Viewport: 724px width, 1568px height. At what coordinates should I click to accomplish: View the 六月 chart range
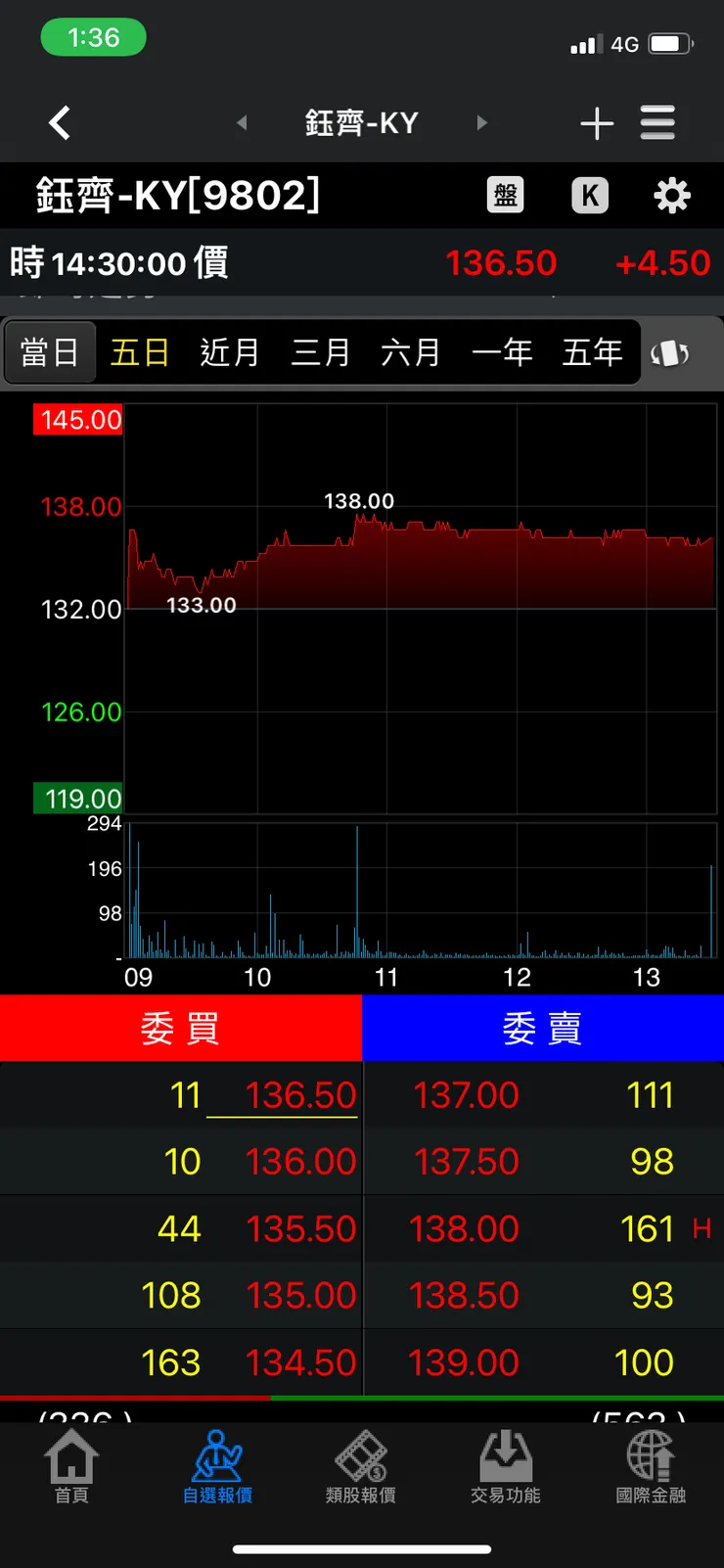tap(411, 352)
